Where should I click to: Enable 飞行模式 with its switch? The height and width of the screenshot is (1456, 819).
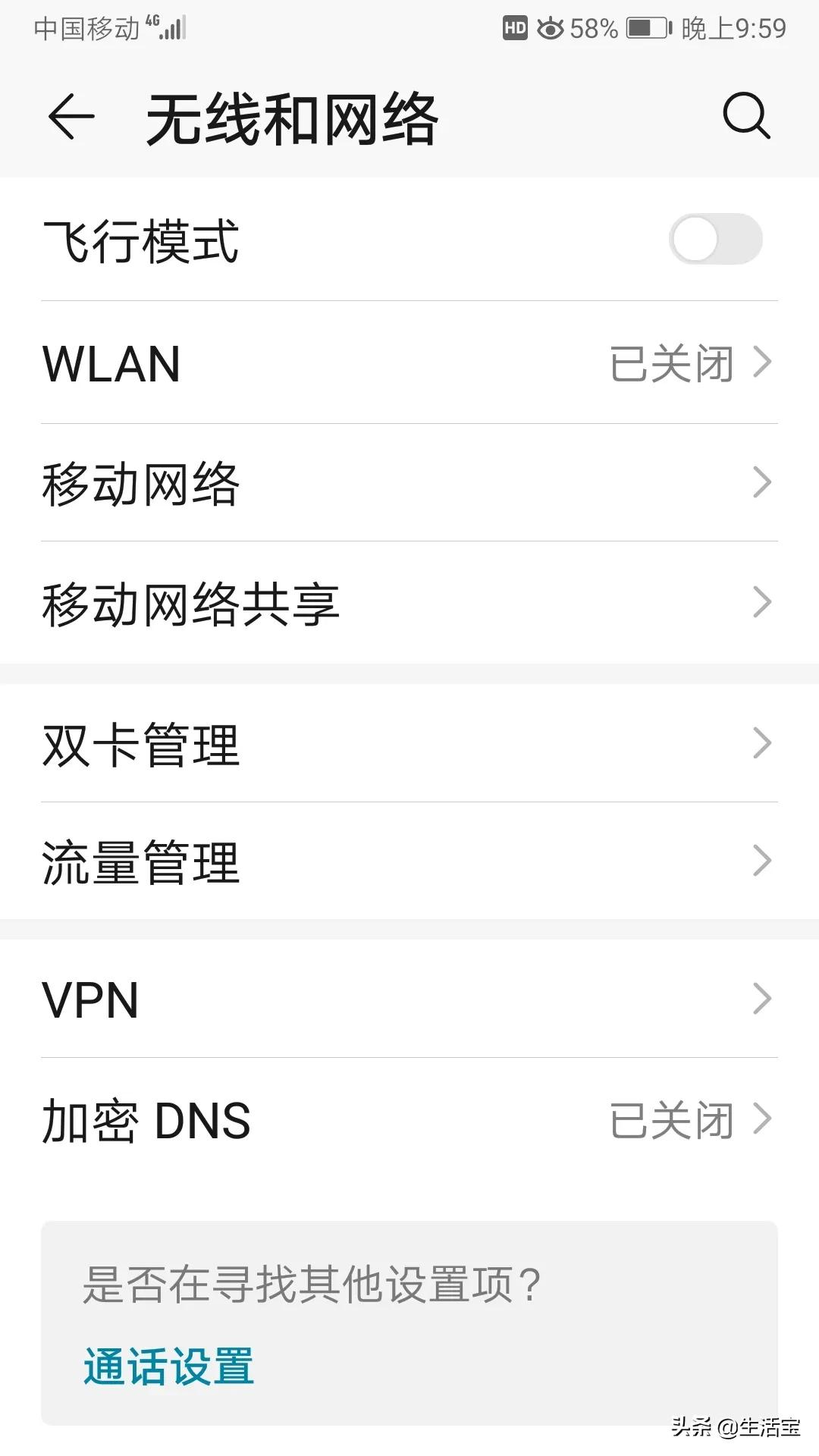(x=716, y=240)
